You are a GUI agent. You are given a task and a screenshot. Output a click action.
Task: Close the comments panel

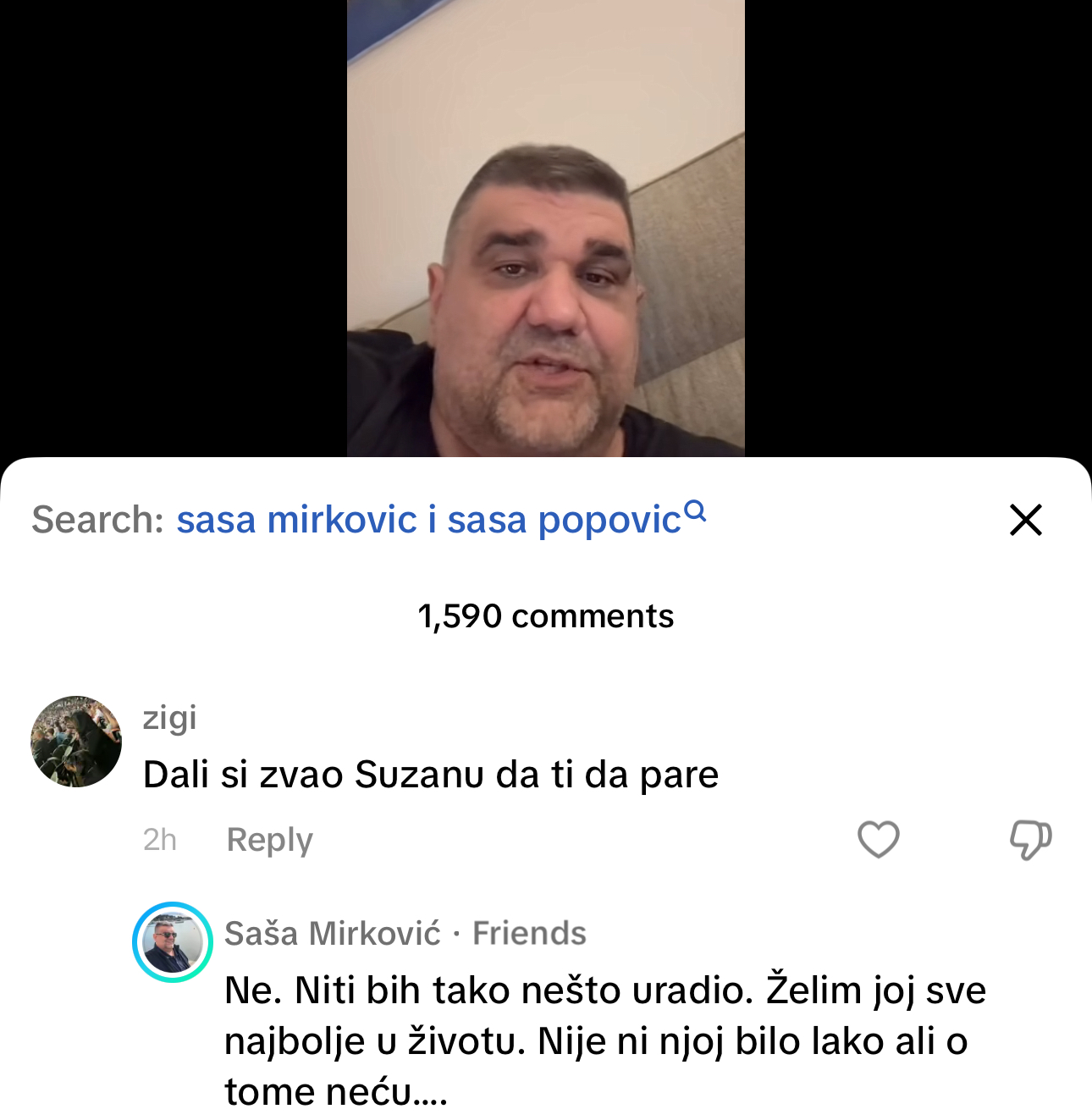point(1025,520)
